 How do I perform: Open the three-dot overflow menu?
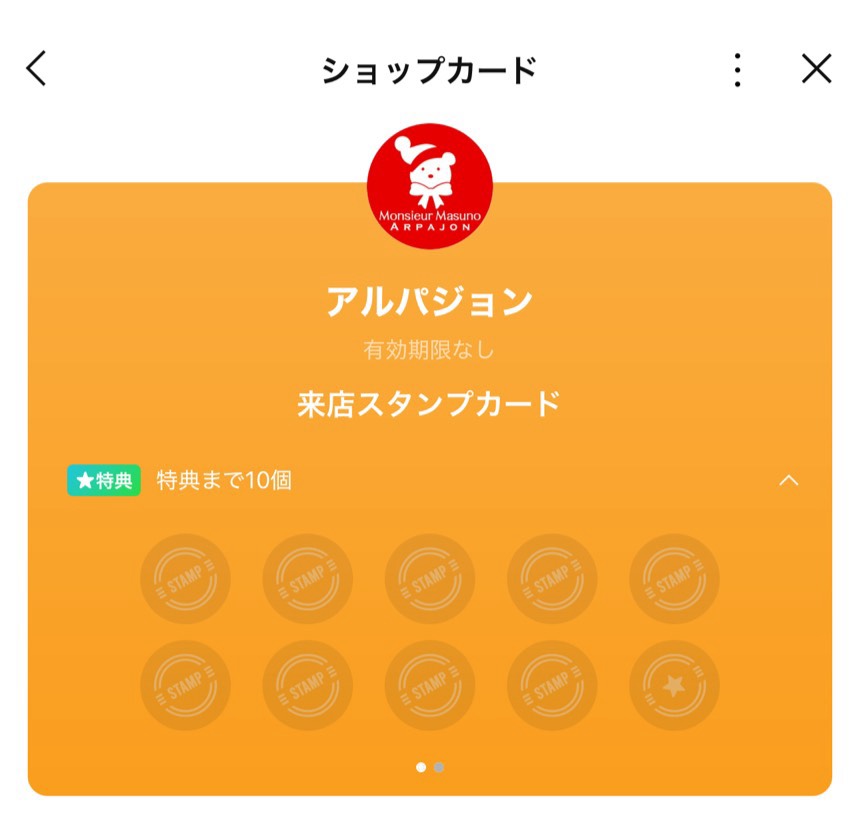(x=738, y=70)
